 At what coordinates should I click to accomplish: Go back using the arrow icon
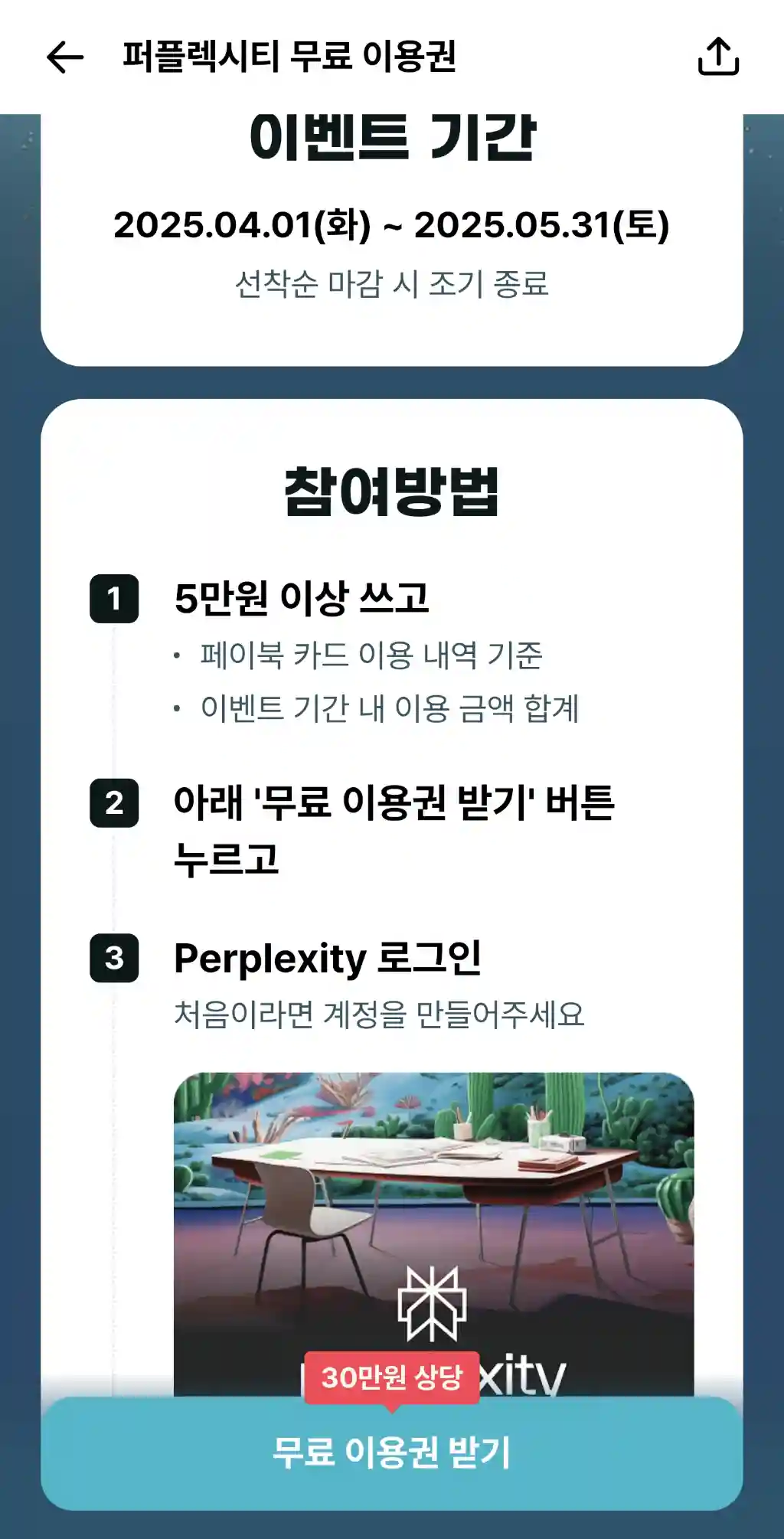(65, 57)
